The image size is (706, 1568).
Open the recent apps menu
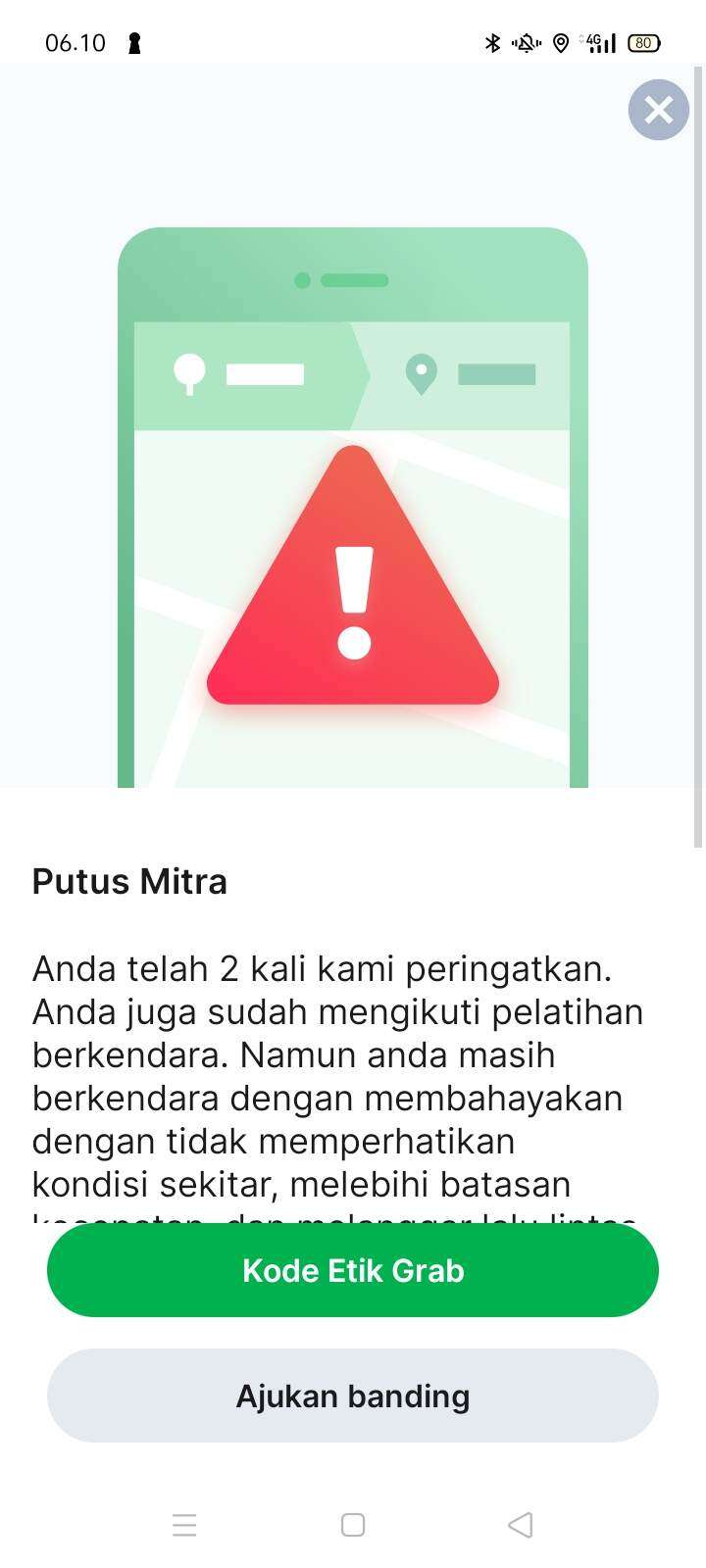(x=184, y=1525)
